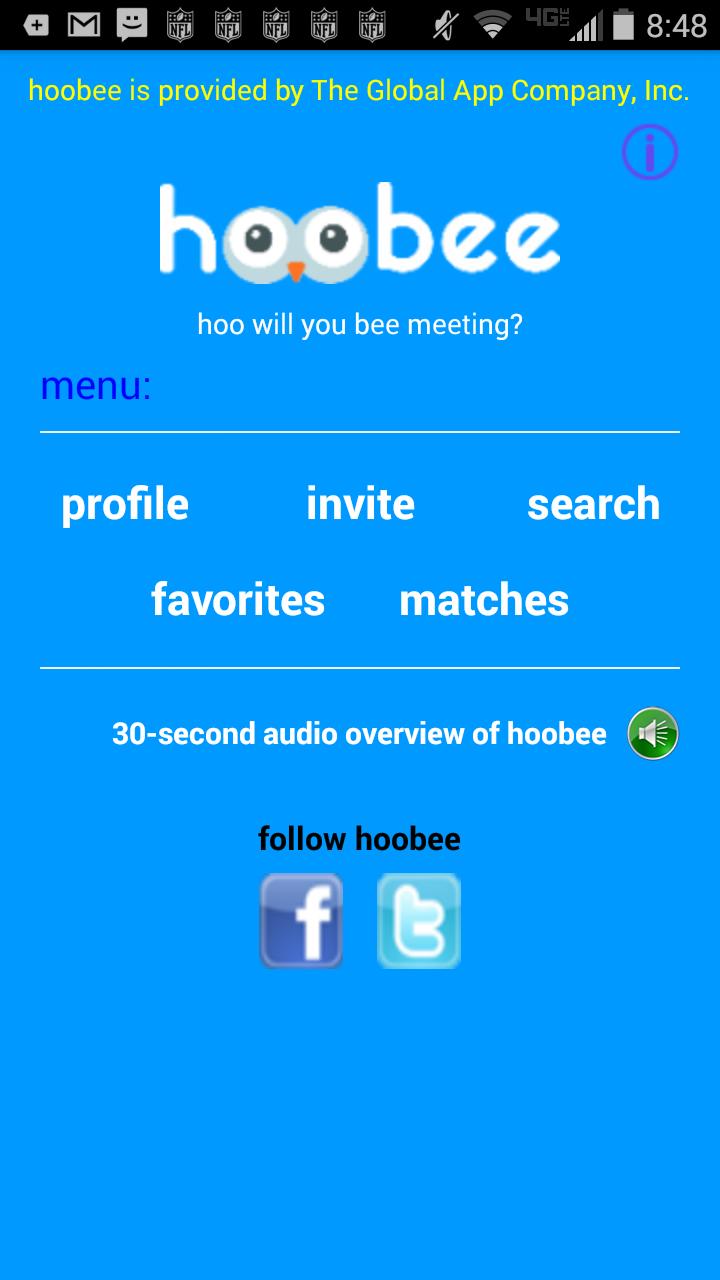
Task: View your favorites
Action: [237, 599]
